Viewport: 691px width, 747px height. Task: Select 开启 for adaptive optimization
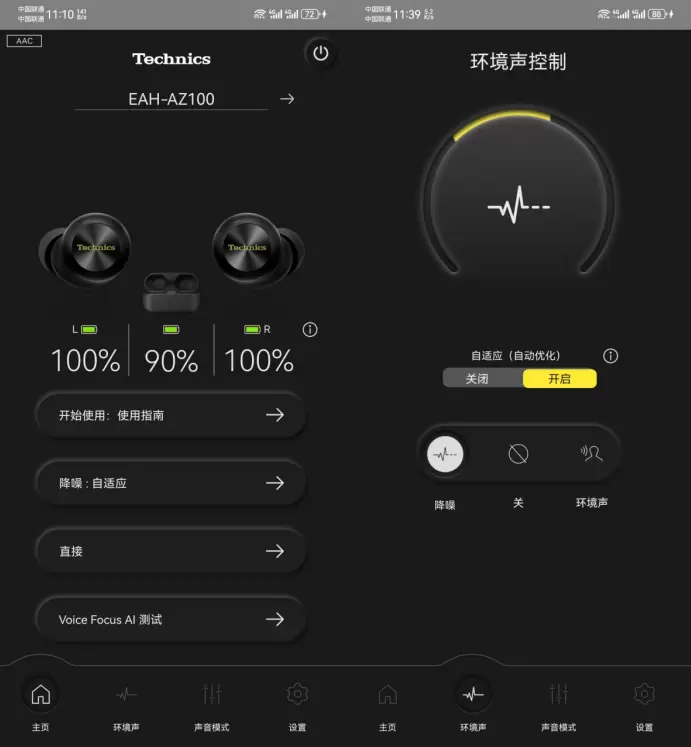(559, 379)
